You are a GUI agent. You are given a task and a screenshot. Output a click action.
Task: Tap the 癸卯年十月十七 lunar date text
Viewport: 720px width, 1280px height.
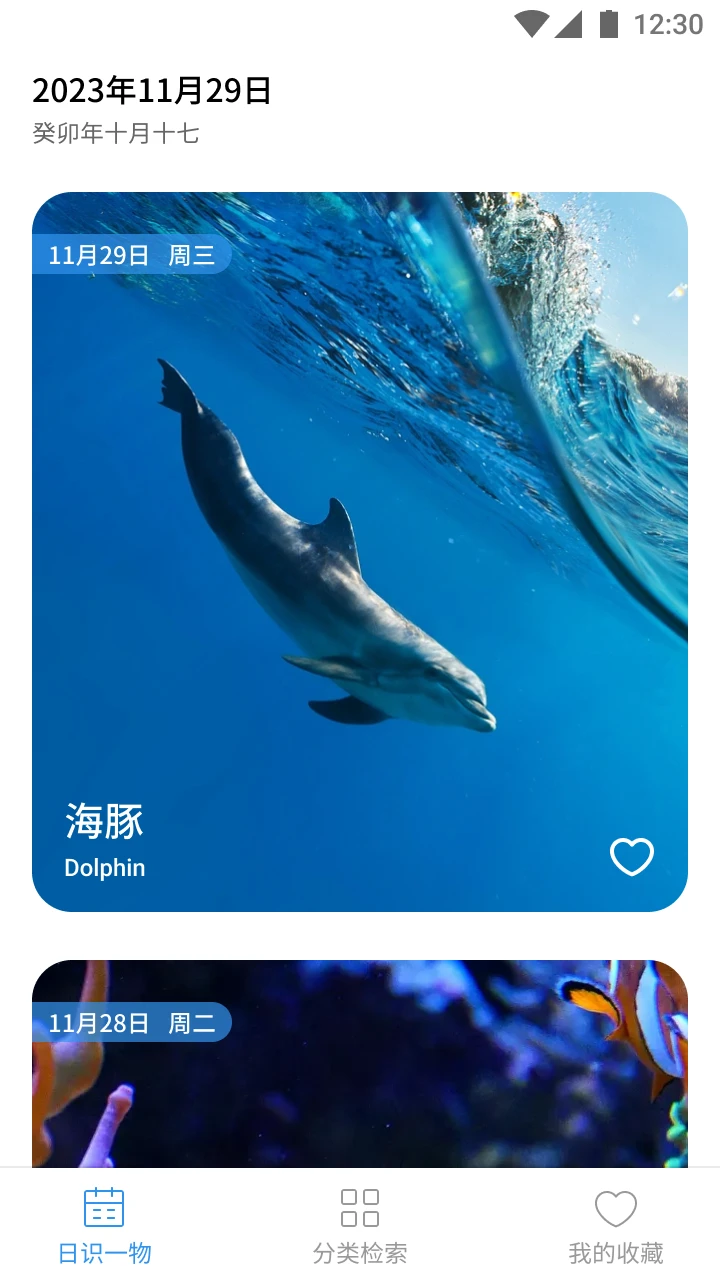pos(115,133)
